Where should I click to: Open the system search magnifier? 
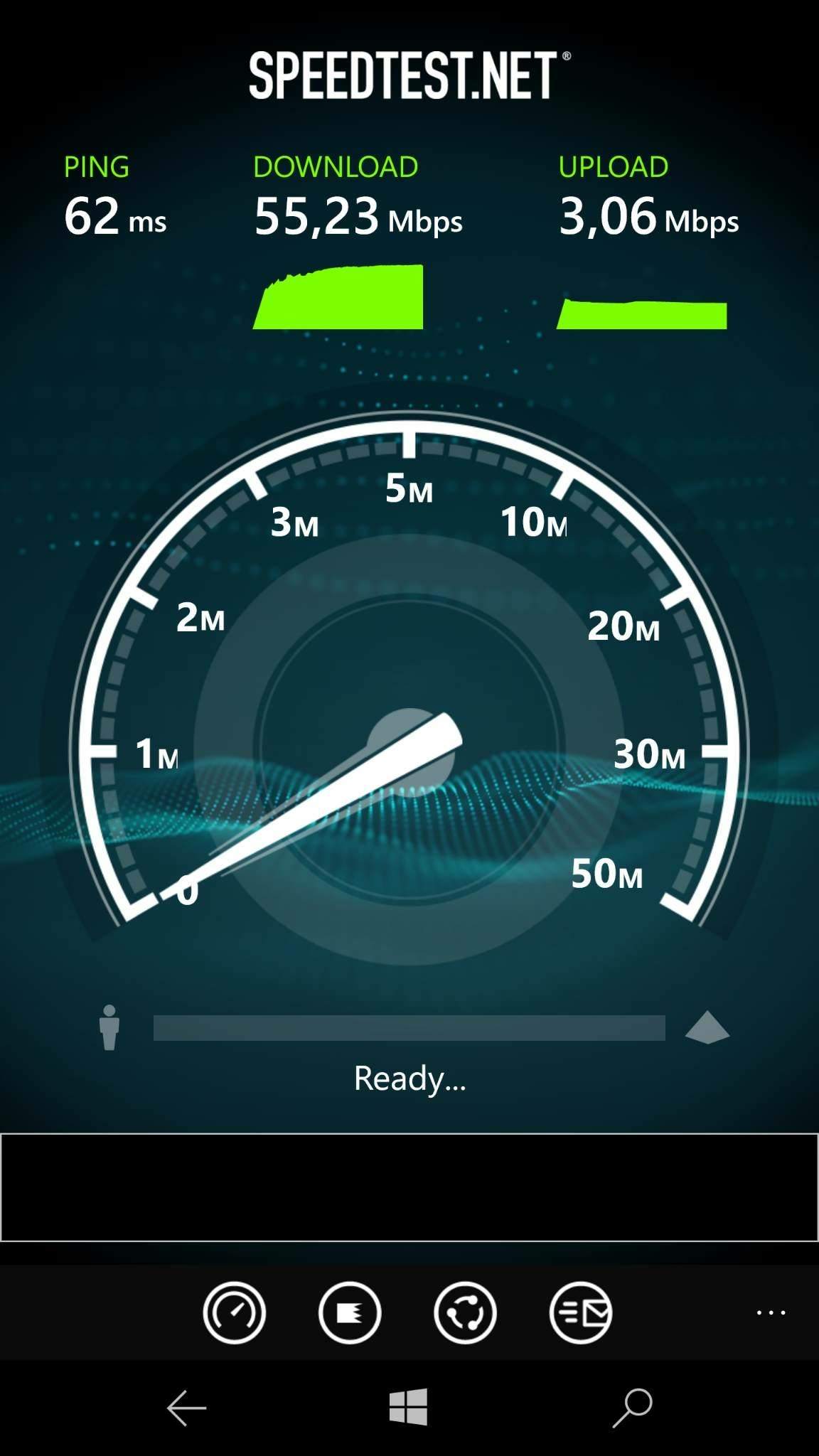632,1408
